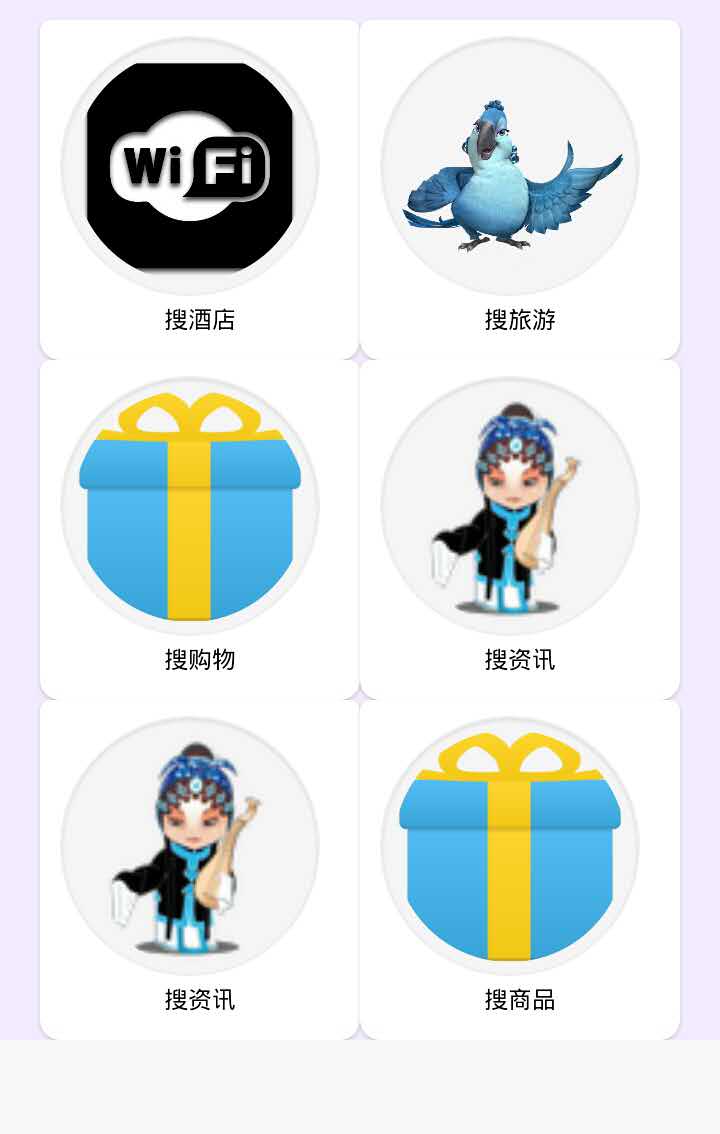Tap the 搜商品 grid item
Viewport: 720px width, 1134px height.
click(519, 870)
